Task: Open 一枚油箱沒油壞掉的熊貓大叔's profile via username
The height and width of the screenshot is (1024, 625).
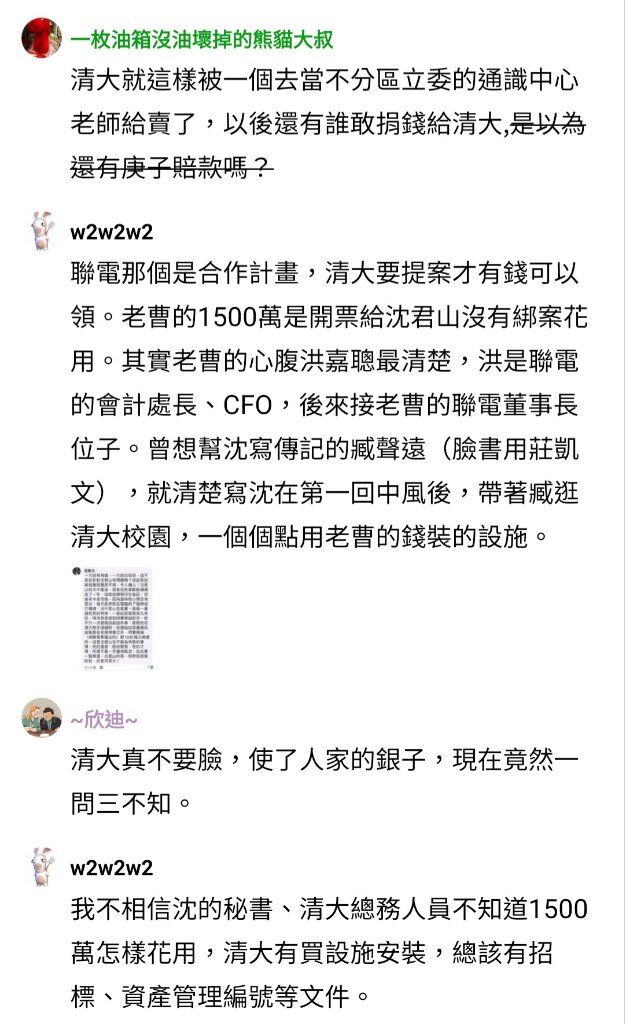Action: click(202, 40)
